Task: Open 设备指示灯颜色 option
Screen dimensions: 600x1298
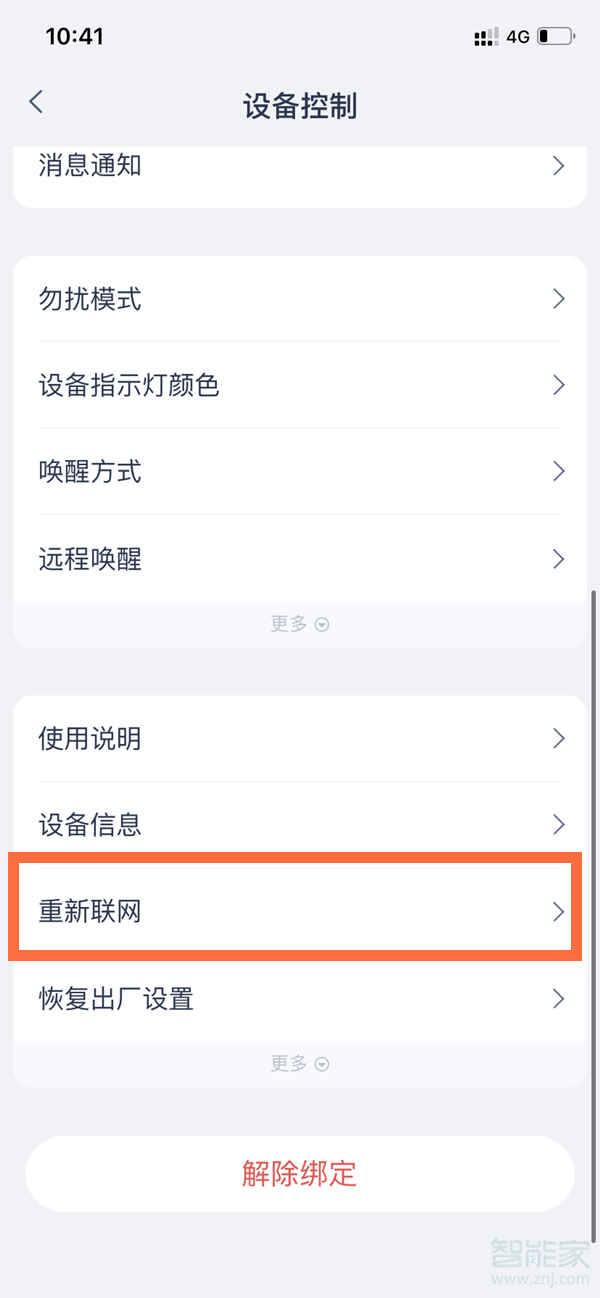Action: pos(300,385)
